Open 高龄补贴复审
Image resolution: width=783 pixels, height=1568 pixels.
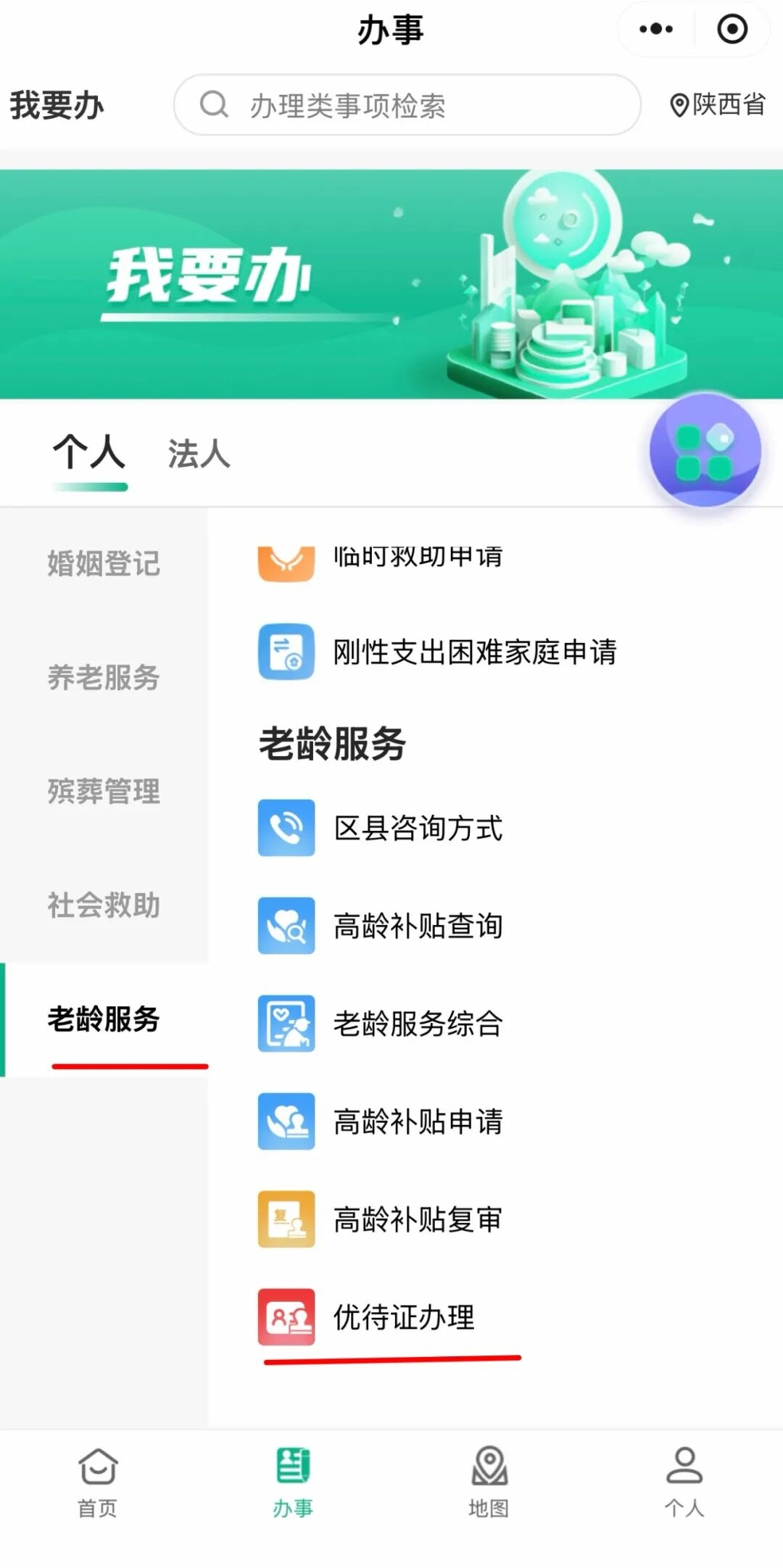pos(418,1219)
